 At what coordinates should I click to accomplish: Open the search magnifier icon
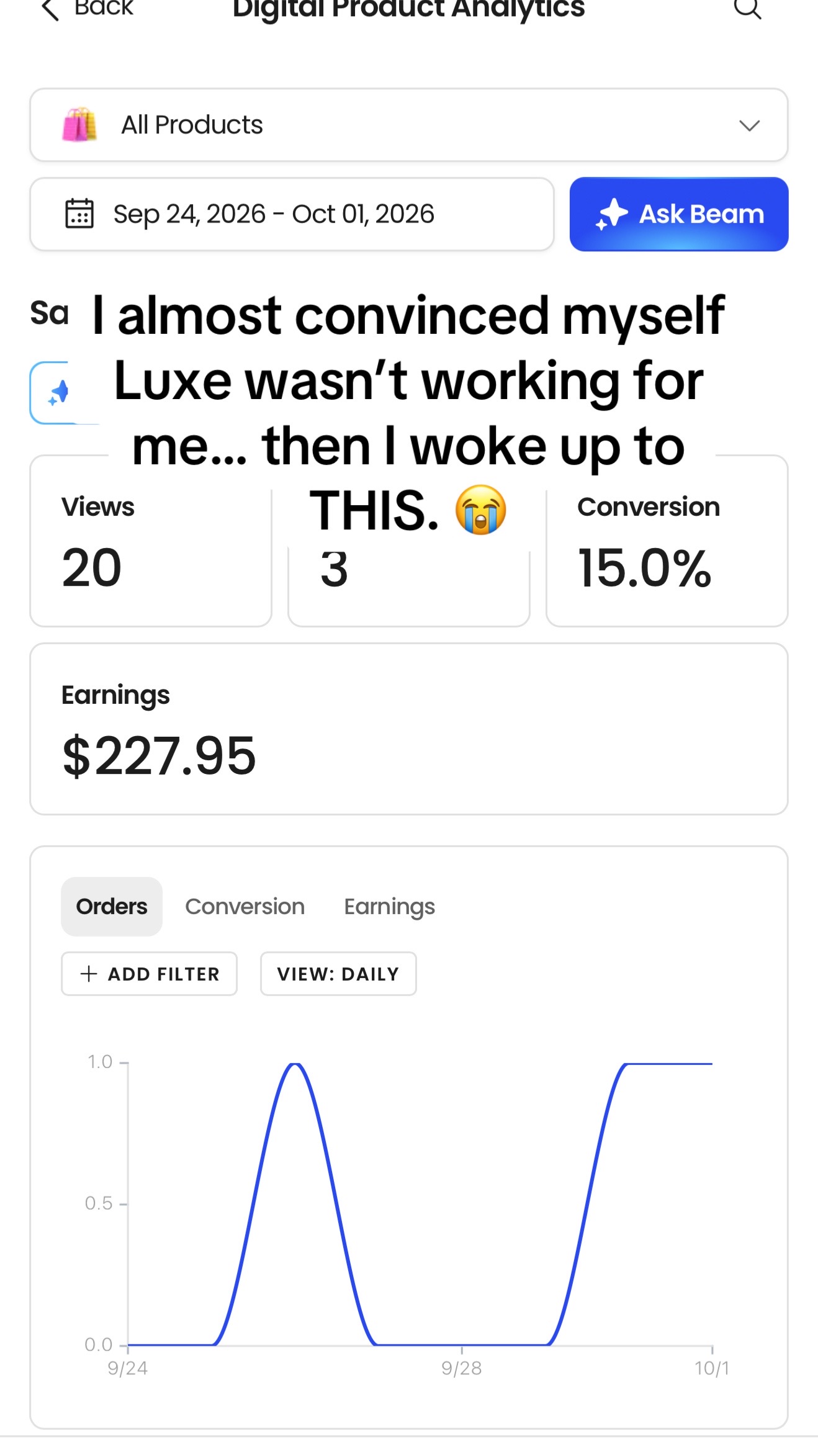click(x=747, y=9)
